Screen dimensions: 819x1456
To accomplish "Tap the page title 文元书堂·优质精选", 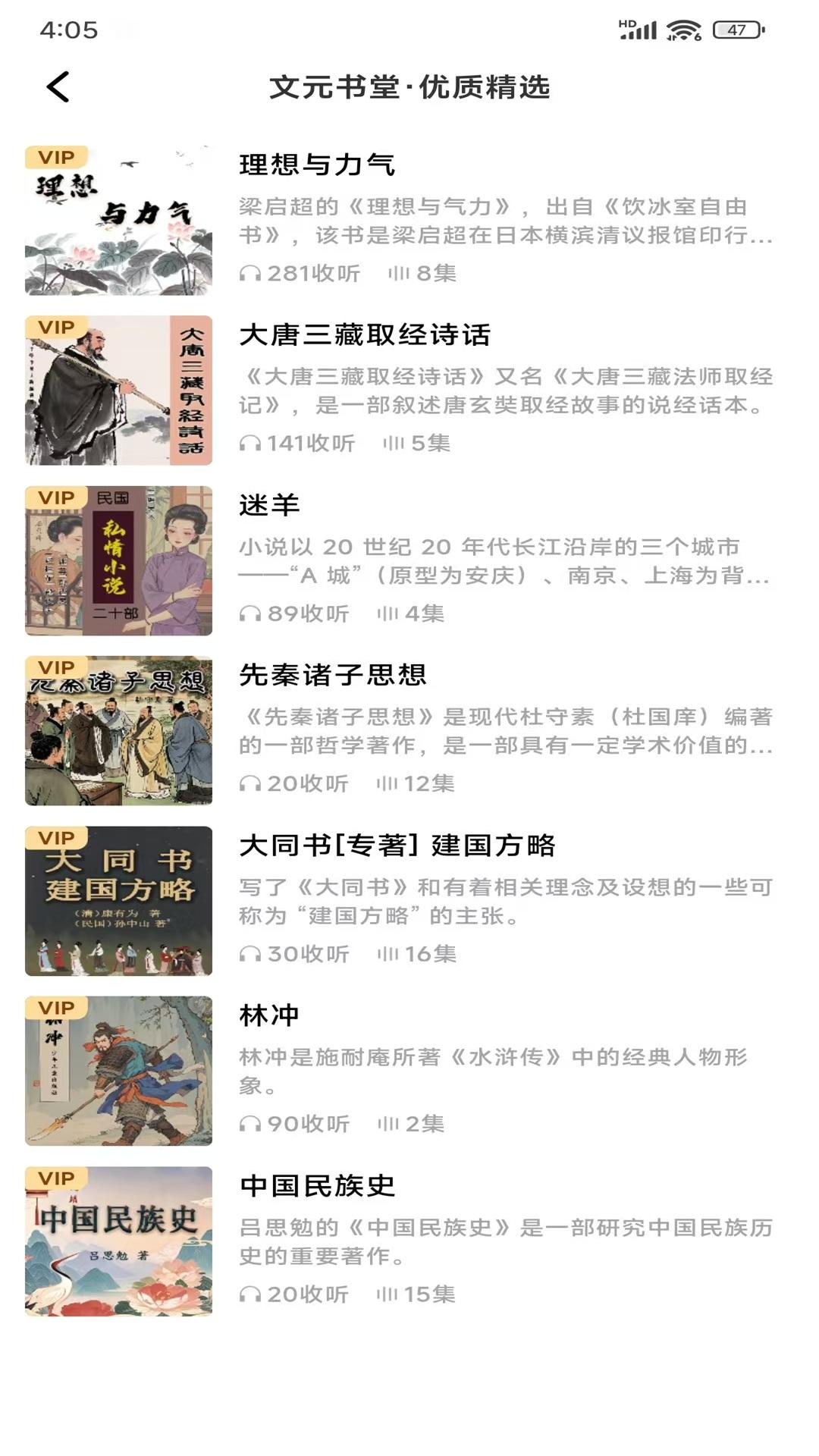I will pos(409,87).
